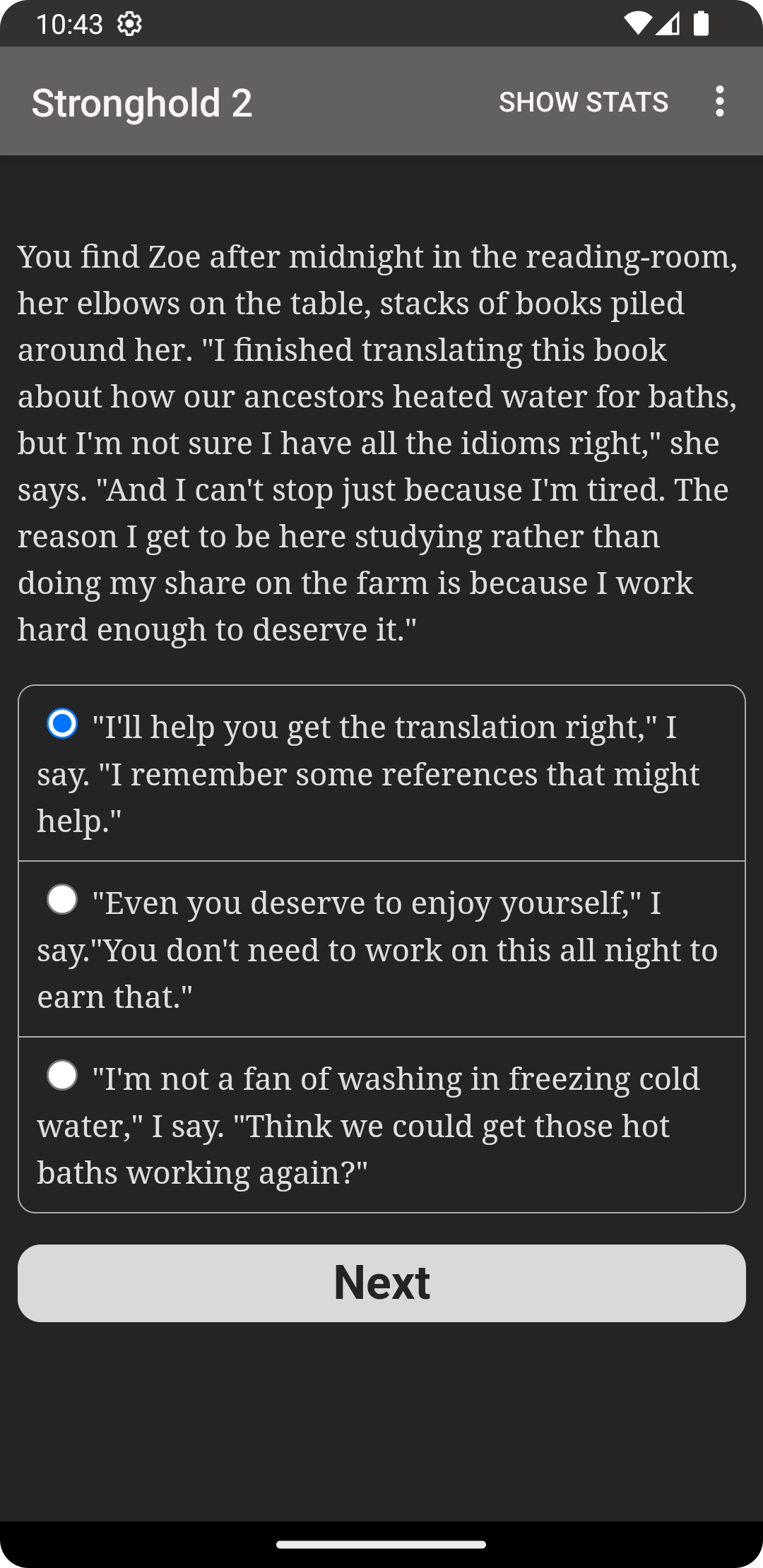The image size is (763, 1568).
Task: Tap the Next button
Action: point(381,1283)
